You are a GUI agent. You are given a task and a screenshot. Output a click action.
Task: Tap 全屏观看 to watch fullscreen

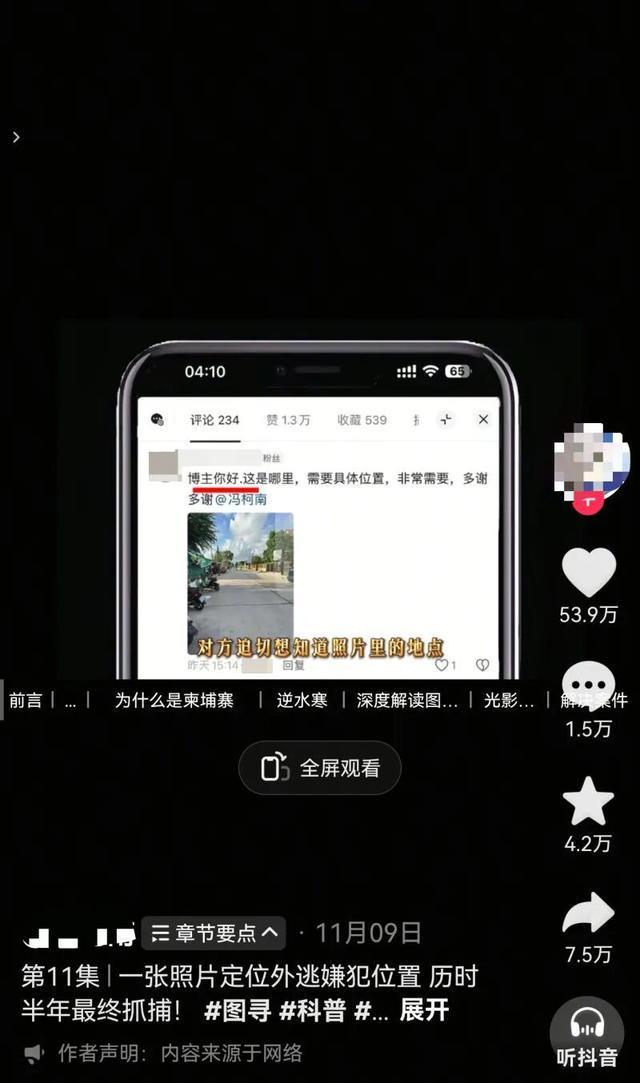click(x=320, y=768)
